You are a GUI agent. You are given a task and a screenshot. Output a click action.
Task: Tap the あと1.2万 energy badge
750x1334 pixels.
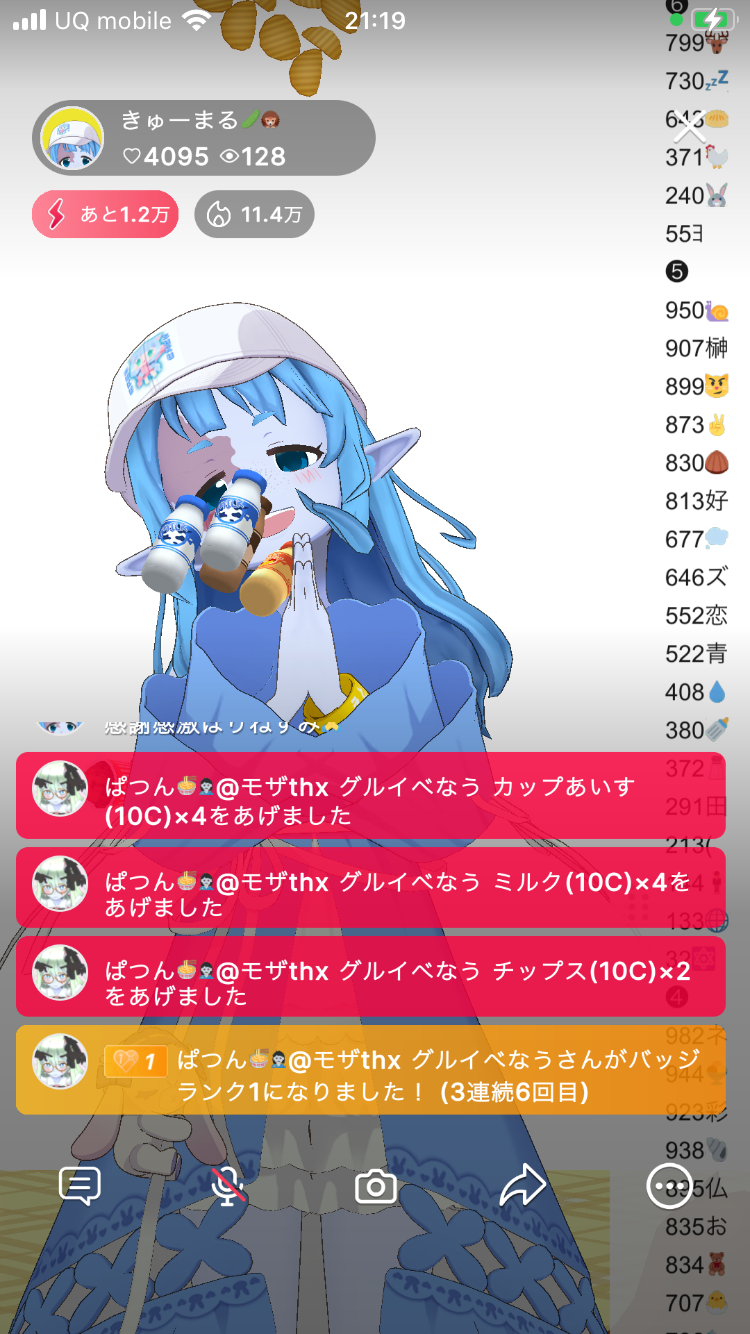coord(105,215)
